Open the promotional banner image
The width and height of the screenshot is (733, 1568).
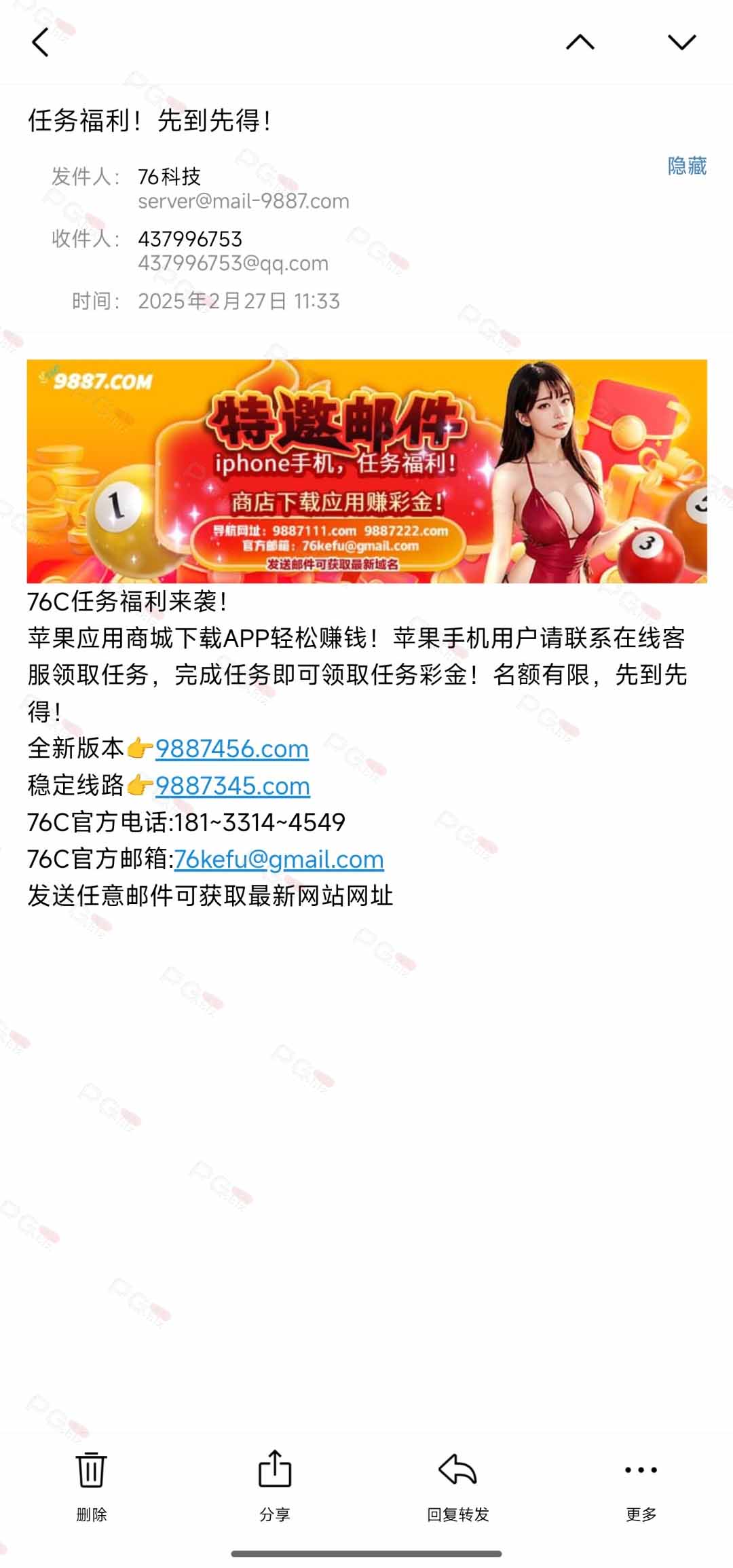click(366, 471)
